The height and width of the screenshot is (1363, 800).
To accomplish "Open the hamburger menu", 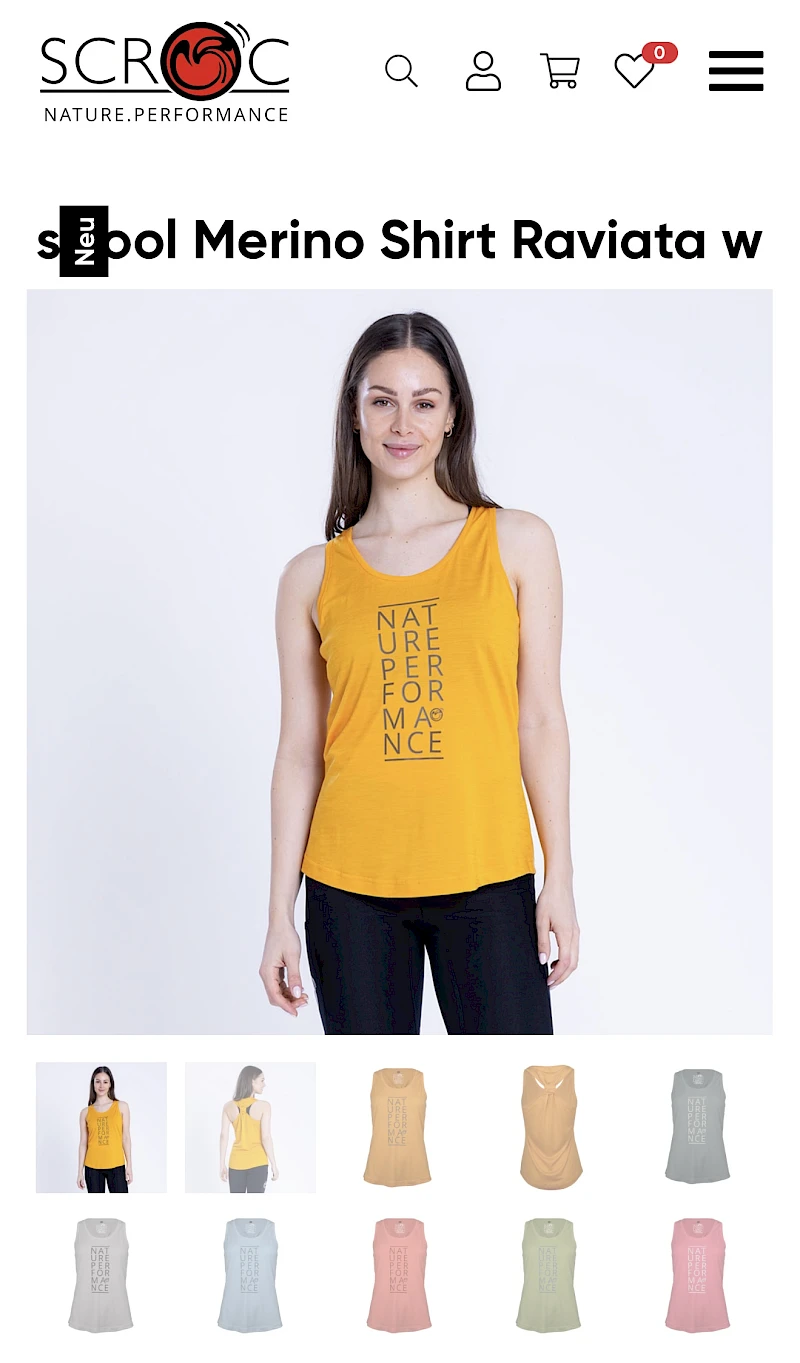I will (736, 71).
